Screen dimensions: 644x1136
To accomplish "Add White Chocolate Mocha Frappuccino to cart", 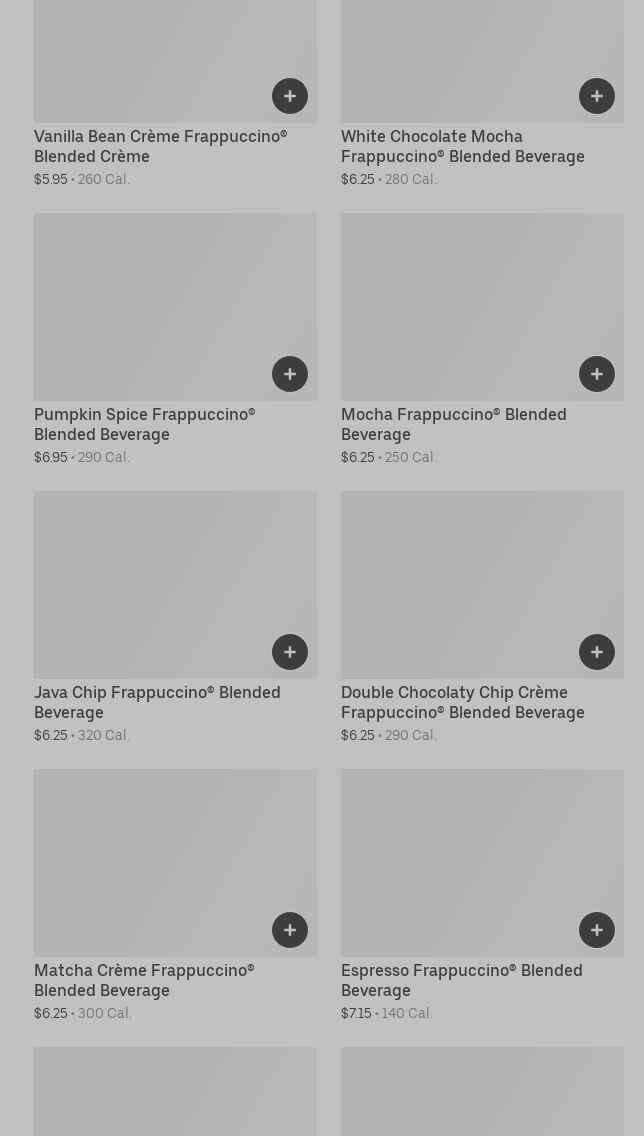I will tap(597, 96).
